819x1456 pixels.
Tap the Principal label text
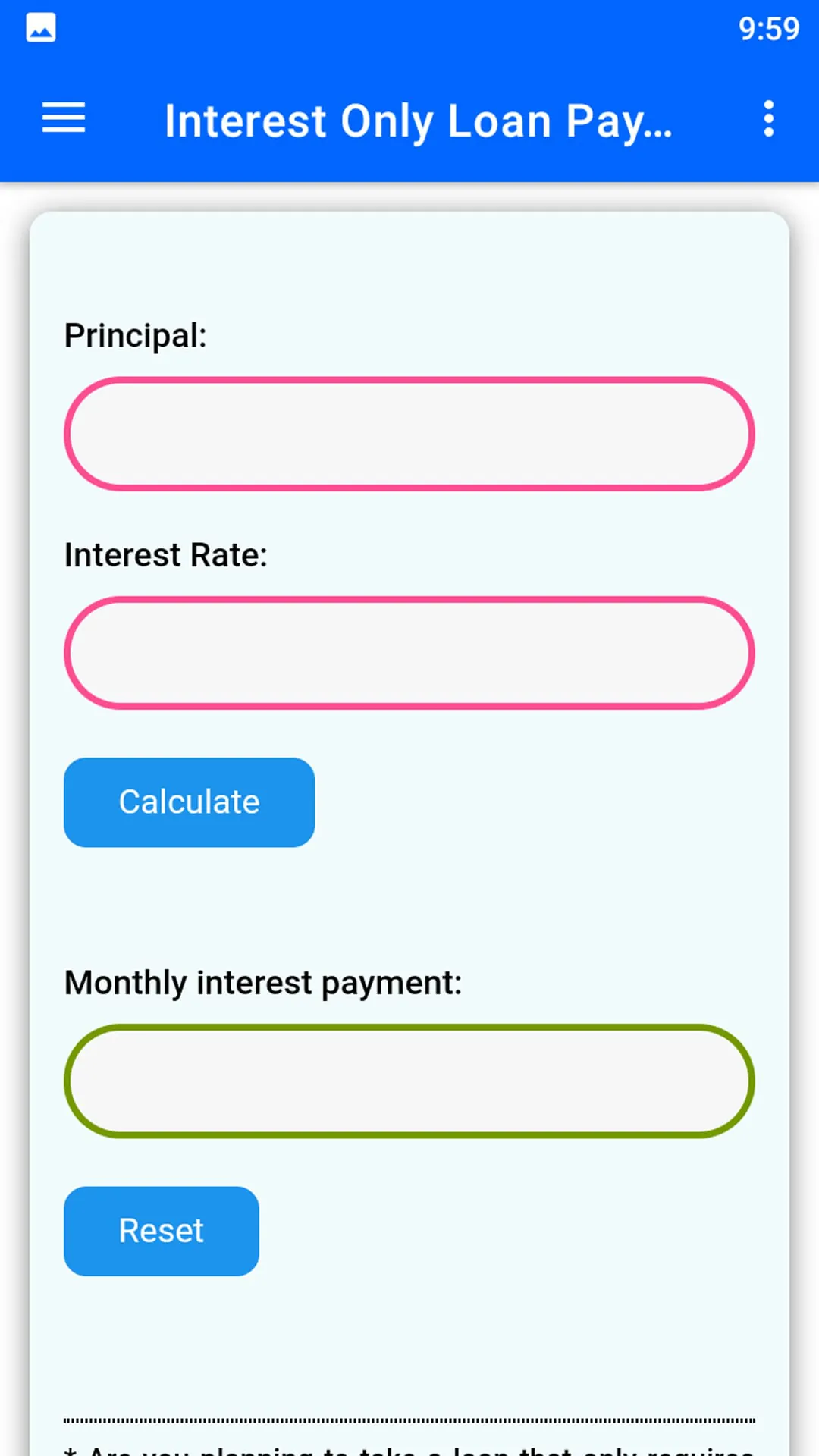136,334
